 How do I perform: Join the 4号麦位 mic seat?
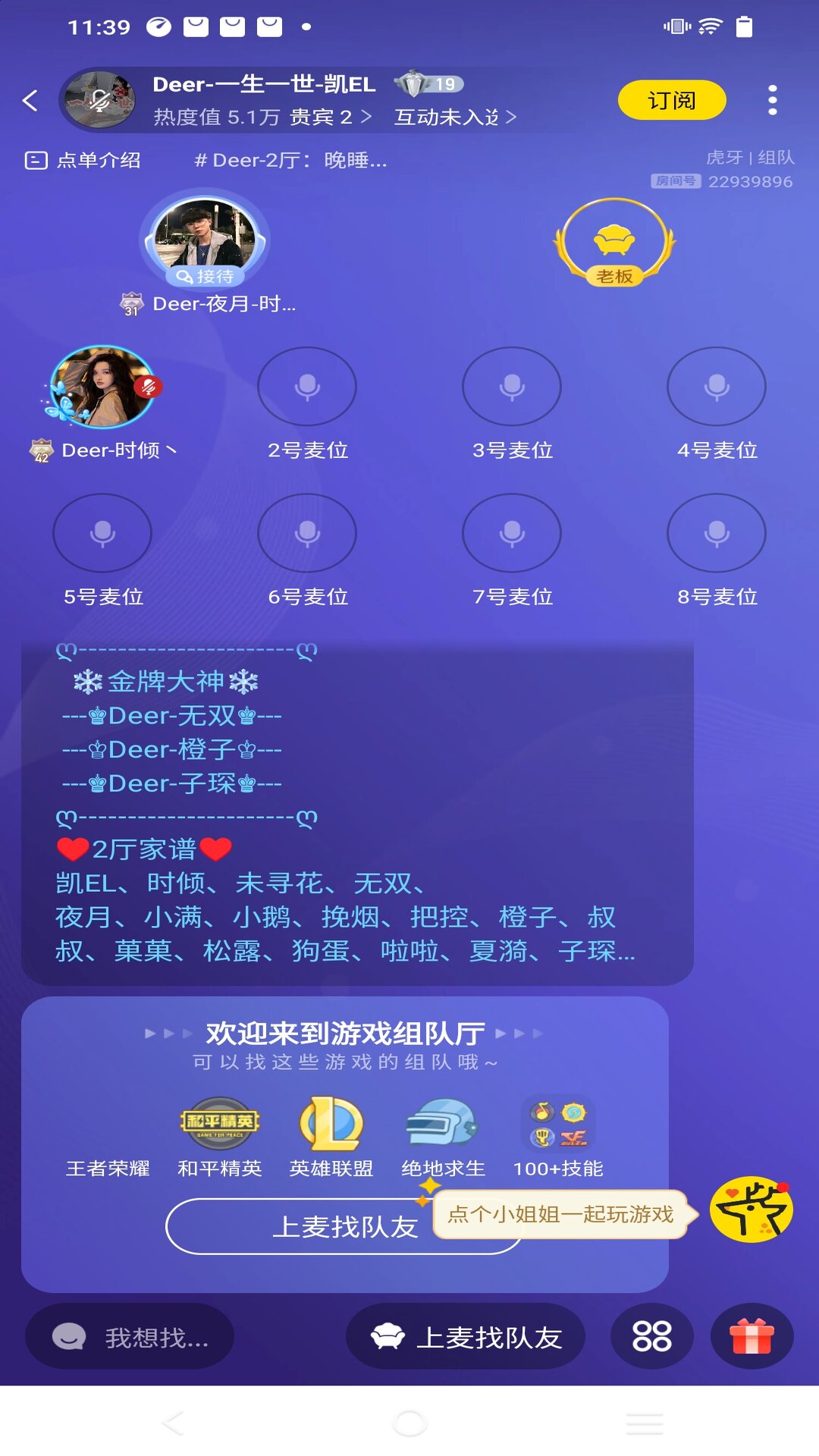717,387
